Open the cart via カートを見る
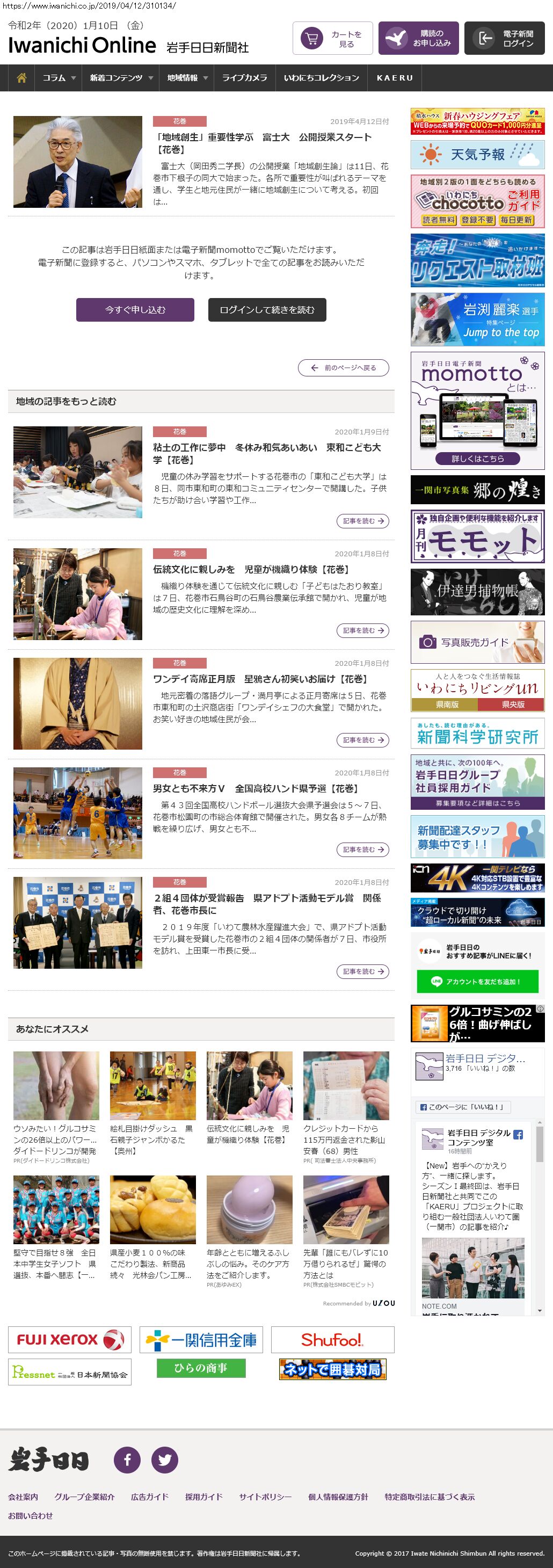Image resolution: width=553 pixels, height=1568 pixels. point(332,38)
